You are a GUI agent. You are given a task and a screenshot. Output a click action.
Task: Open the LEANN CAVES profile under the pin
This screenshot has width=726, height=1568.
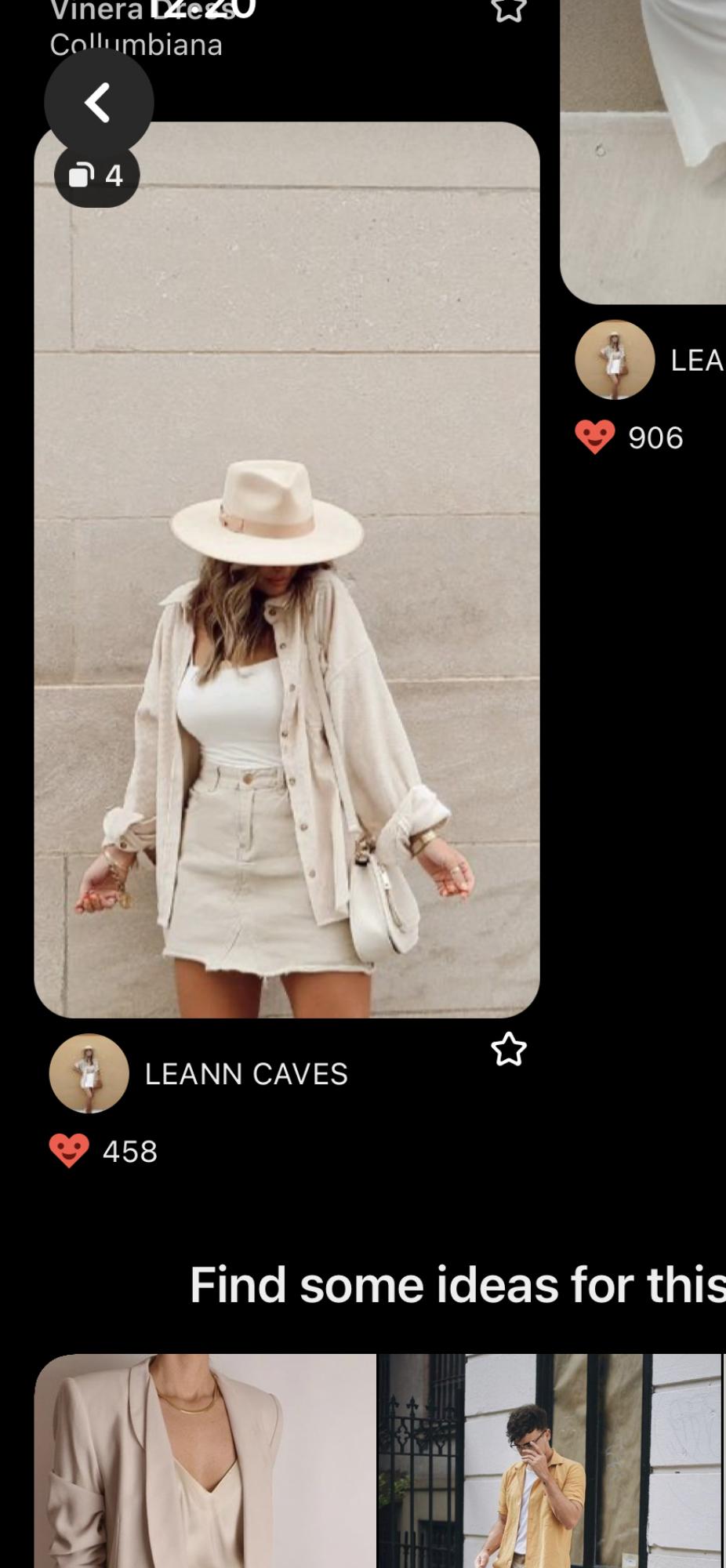[x=245, y=1073]
